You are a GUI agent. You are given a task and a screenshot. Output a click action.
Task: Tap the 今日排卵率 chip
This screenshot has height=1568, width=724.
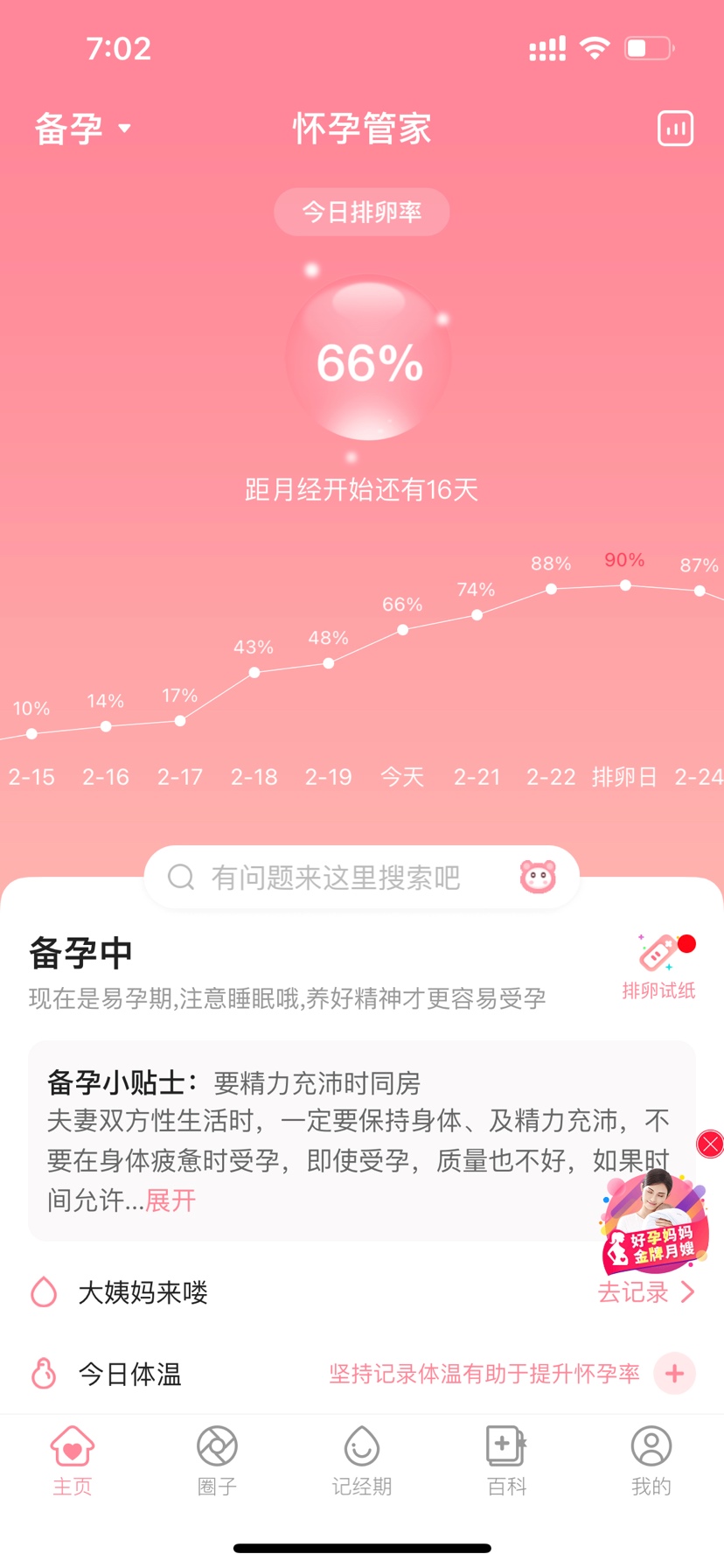point(361,212)
